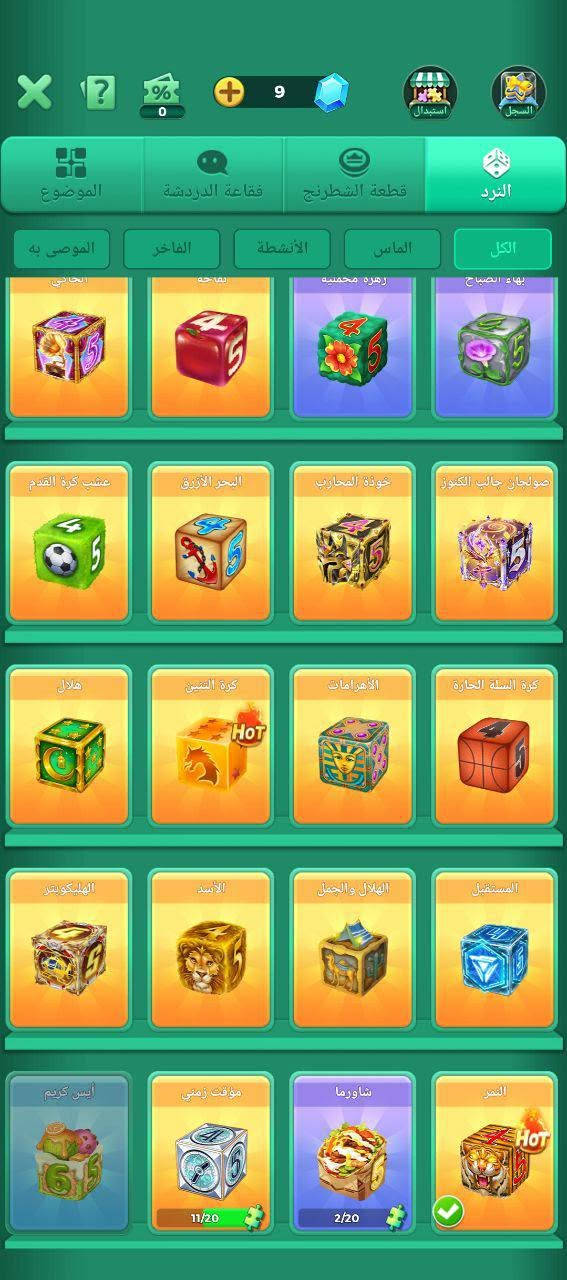
Task: Select the الموصى به filter chip
Action: 62,249
